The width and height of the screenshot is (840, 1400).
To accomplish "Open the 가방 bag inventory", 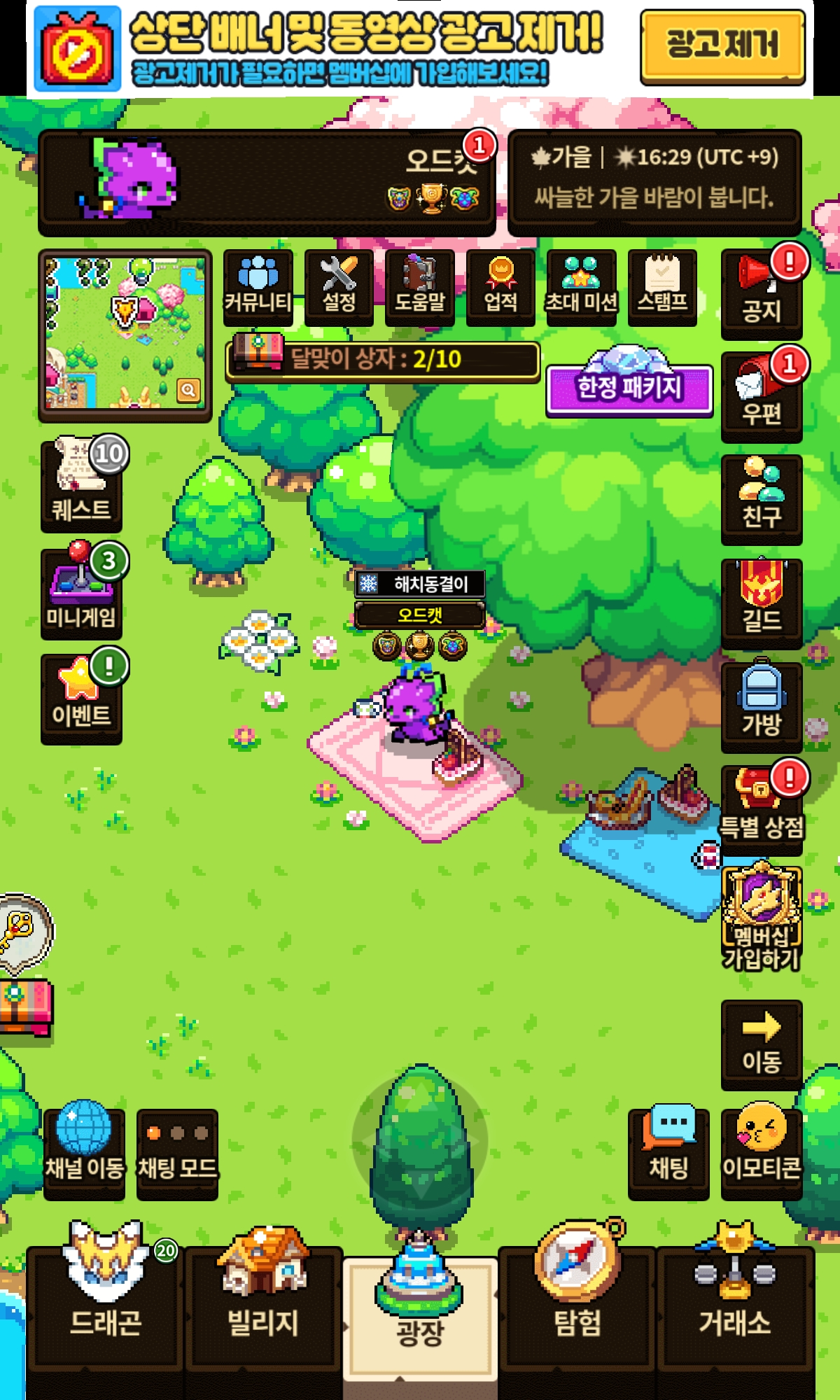I will tap(761, 706).
